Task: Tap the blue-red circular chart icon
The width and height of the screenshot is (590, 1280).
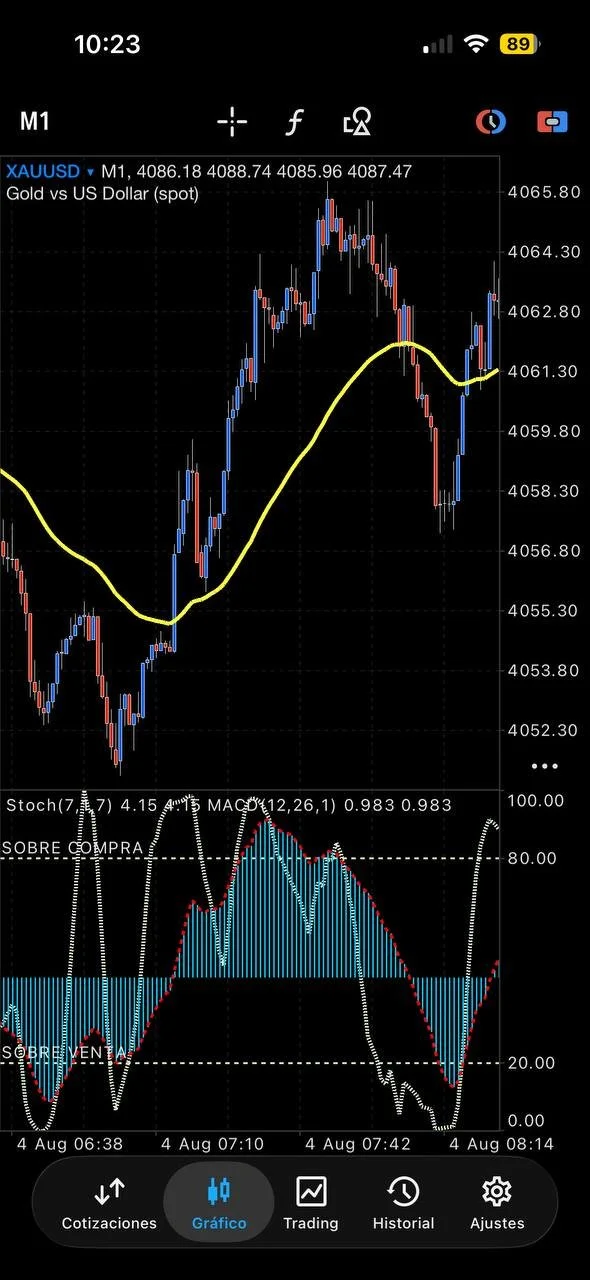Action: point(490,122)
